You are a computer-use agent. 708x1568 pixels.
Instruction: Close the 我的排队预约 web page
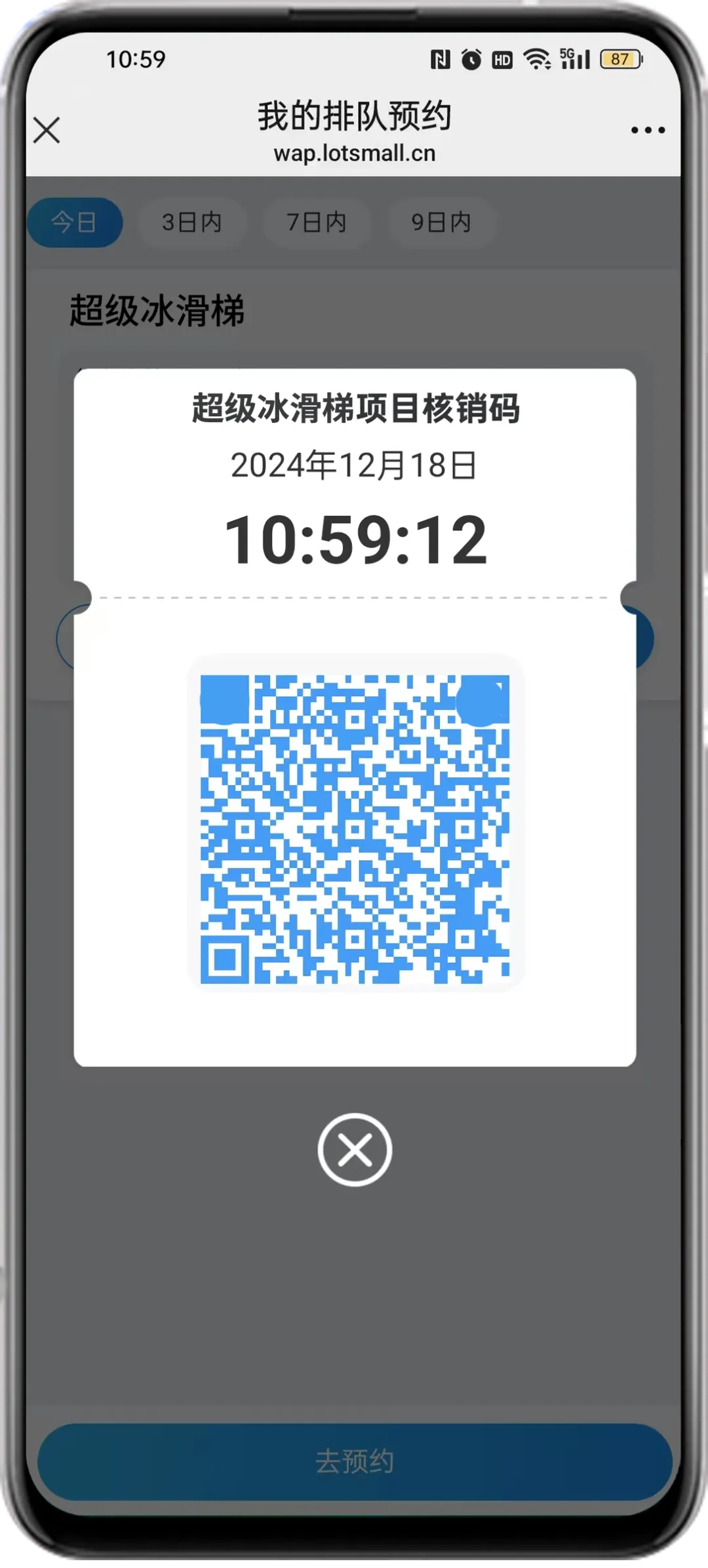pyautogui.click(x=47, y=130)
